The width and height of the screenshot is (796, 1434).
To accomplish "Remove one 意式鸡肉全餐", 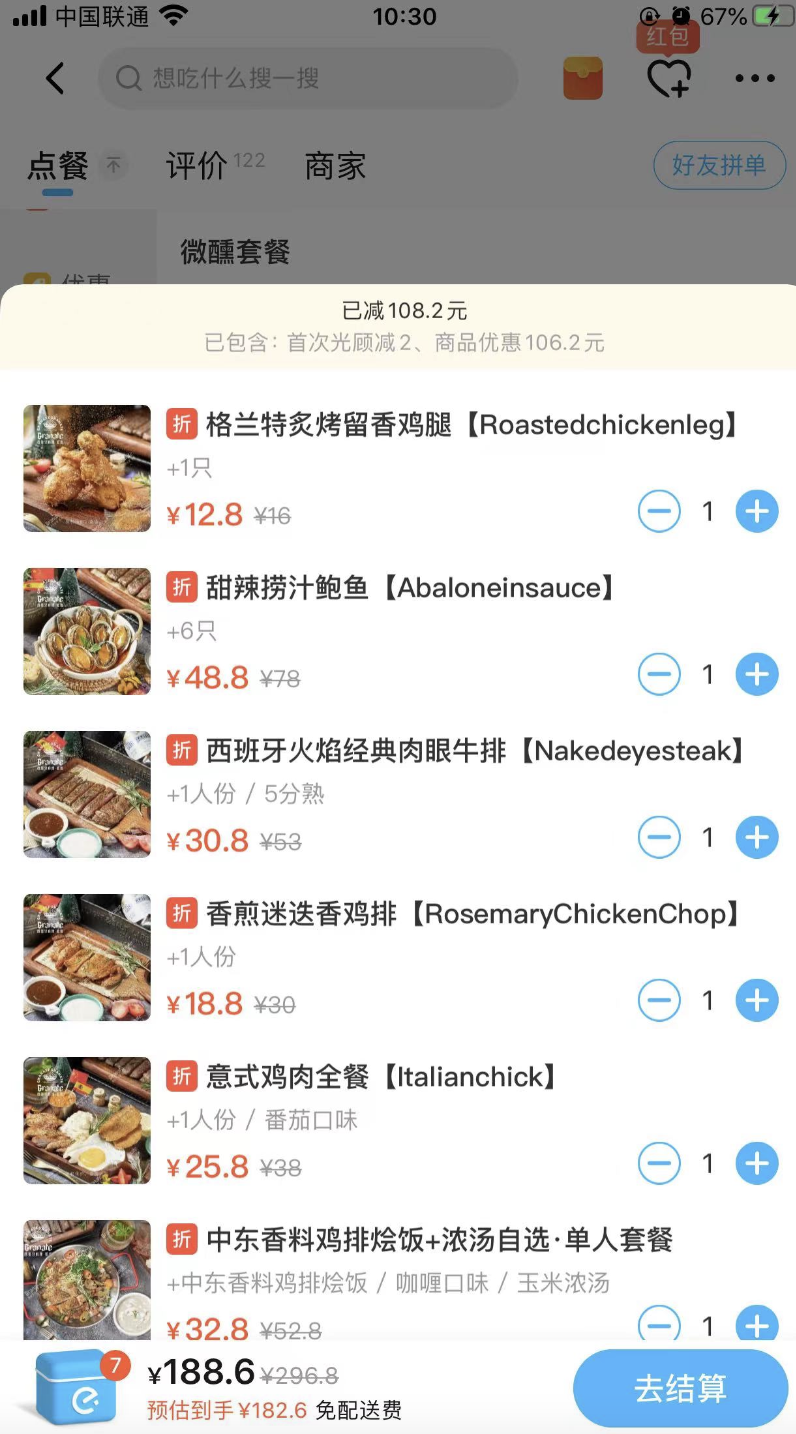I will [659, 1164].
